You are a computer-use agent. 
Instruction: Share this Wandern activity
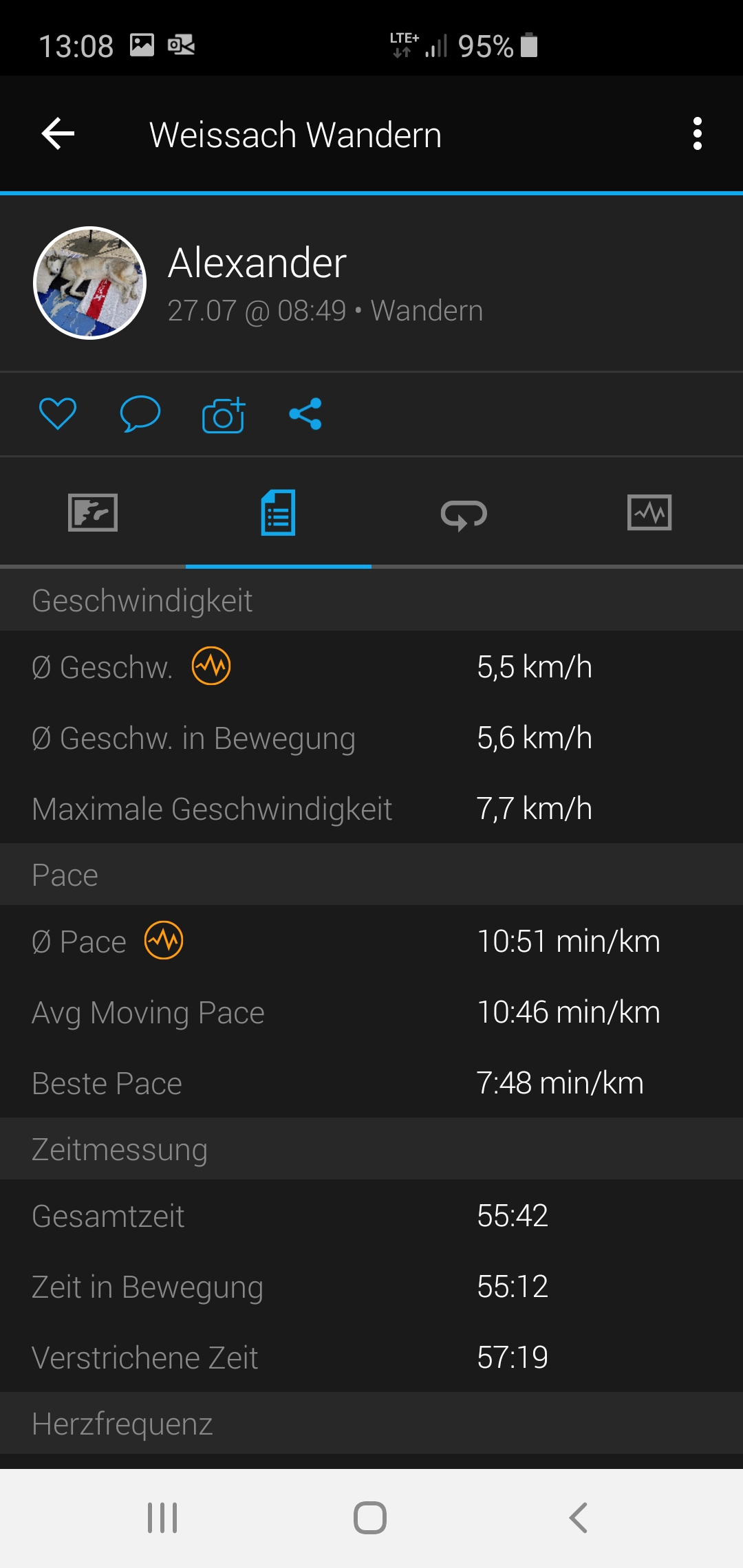coord(305,414)
